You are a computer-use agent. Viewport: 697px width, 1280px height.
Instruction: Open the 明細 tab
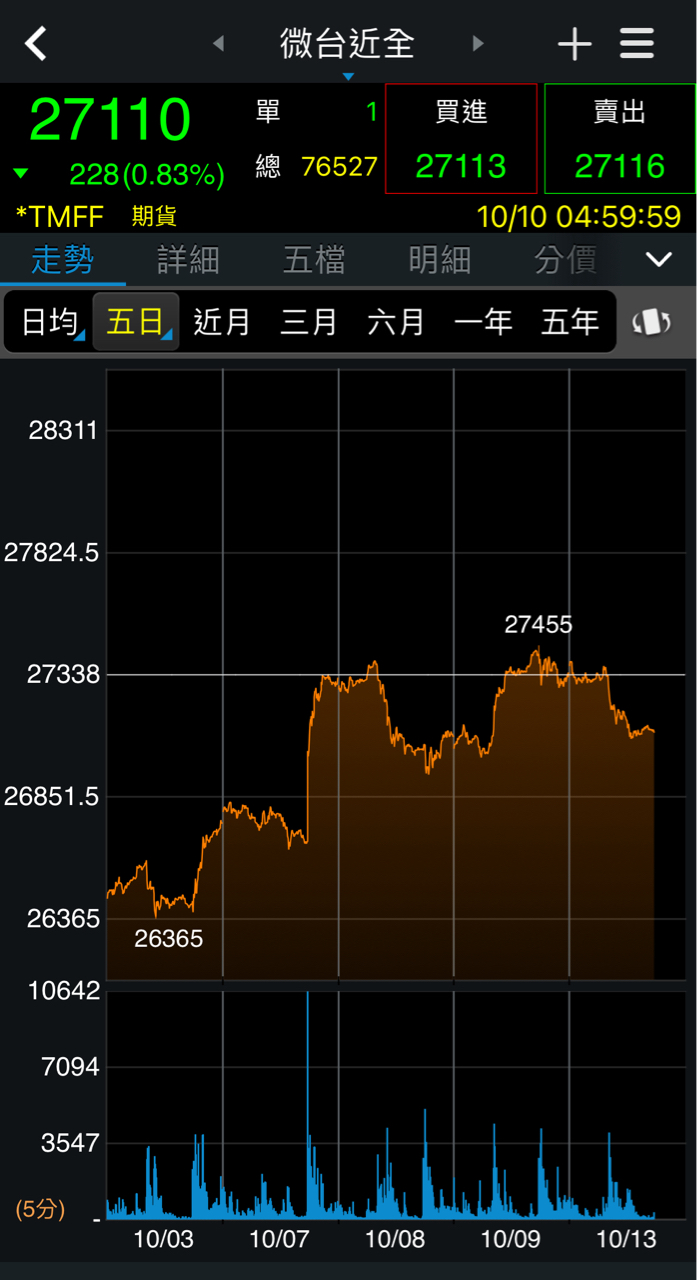coord(439,261)
